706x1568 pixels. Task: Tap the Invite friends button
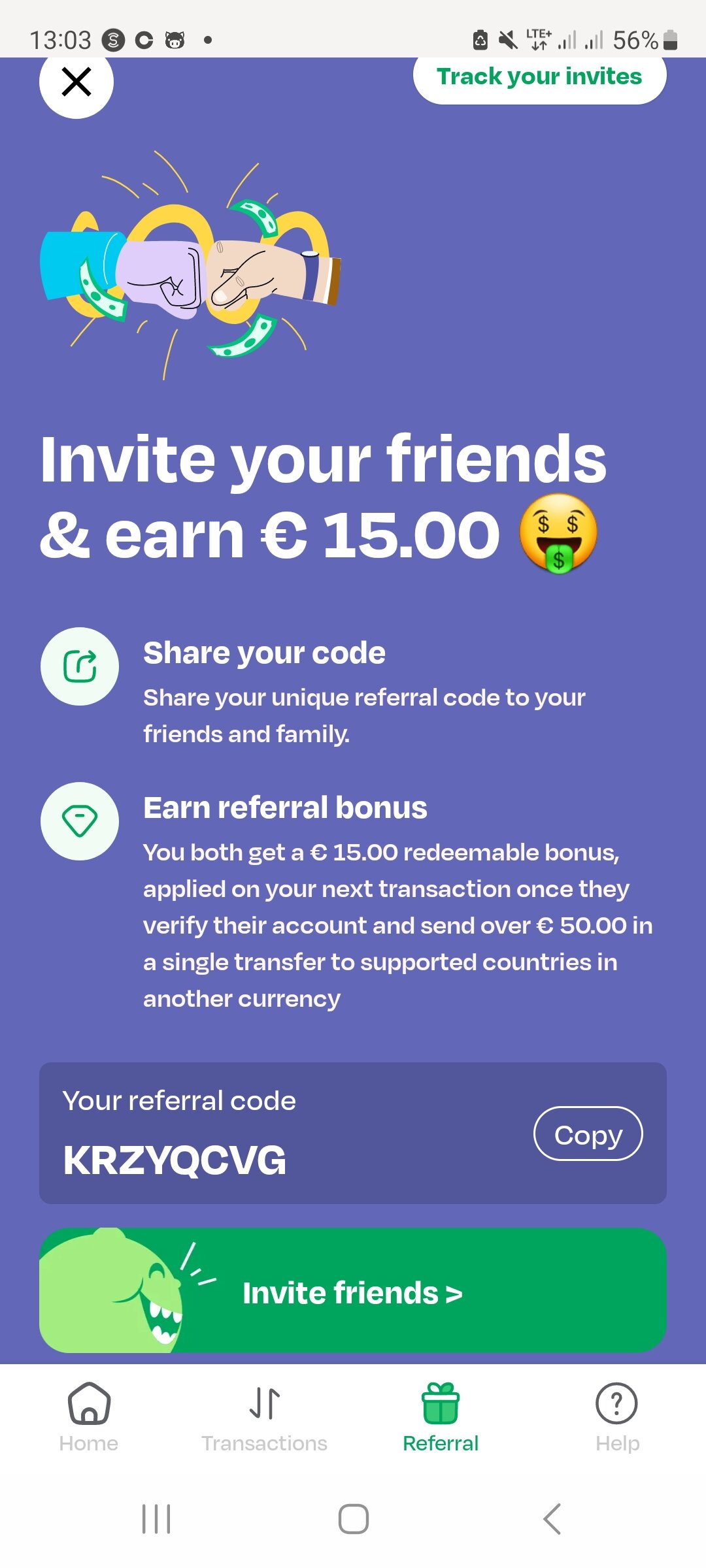click(x=353, y=1291)
